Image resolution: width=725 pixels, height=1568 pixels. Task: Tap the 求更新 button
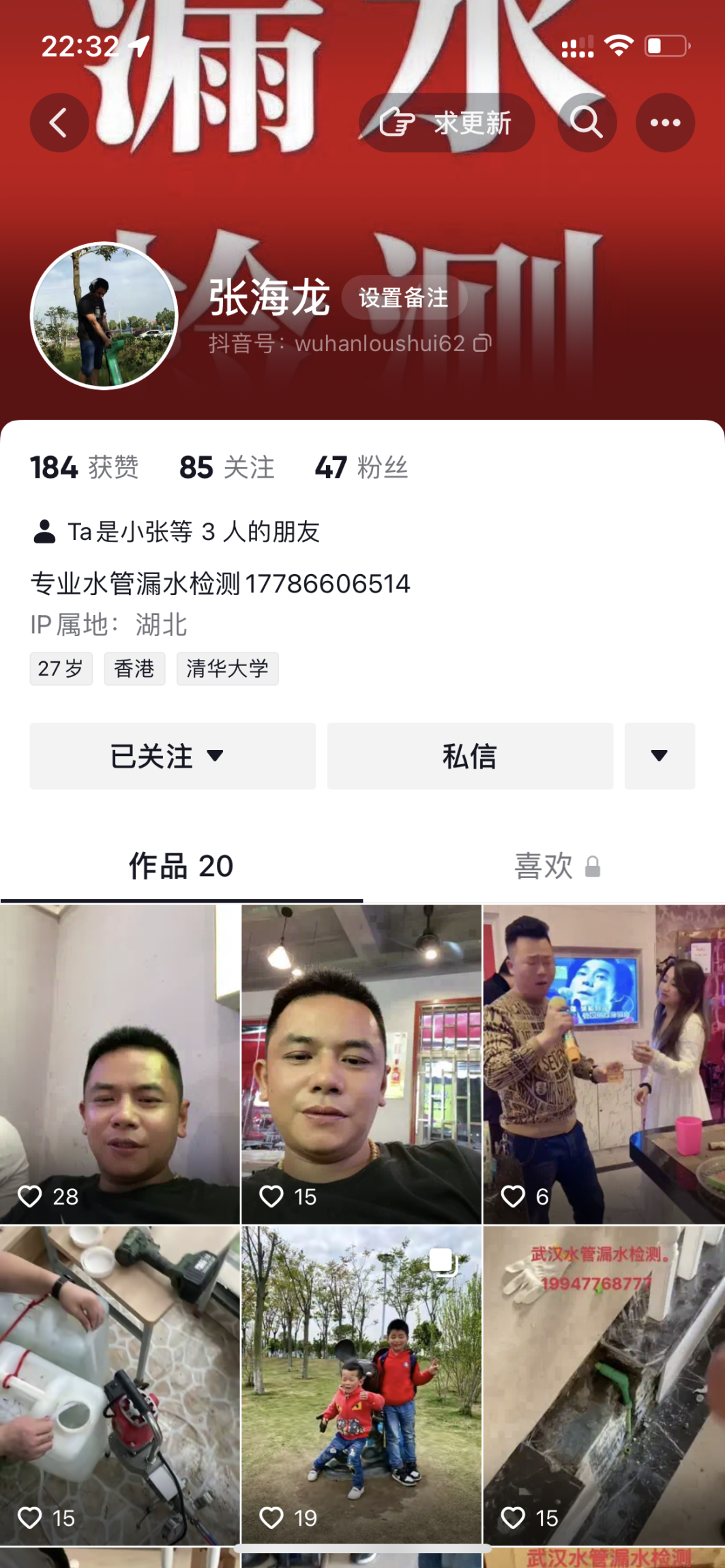tap(447, 123)
